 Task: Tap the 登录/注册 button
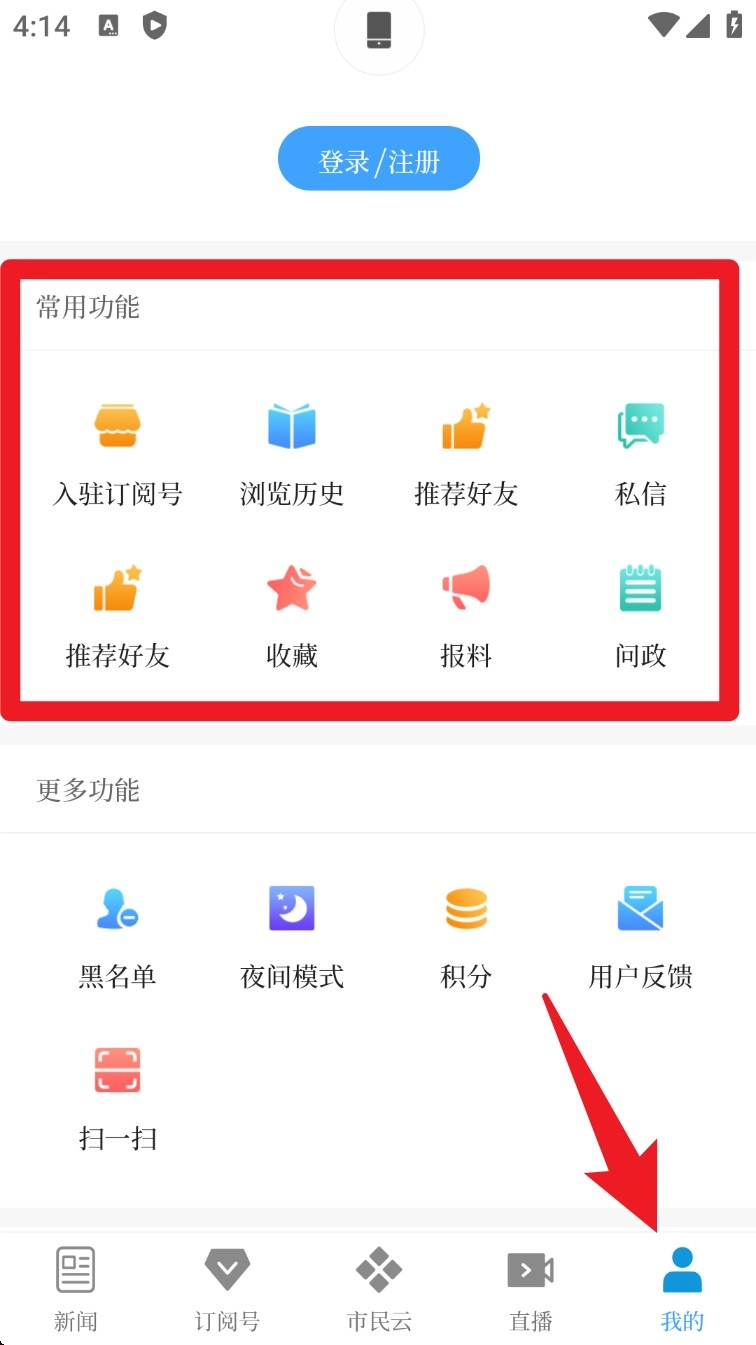coord(378,159)
